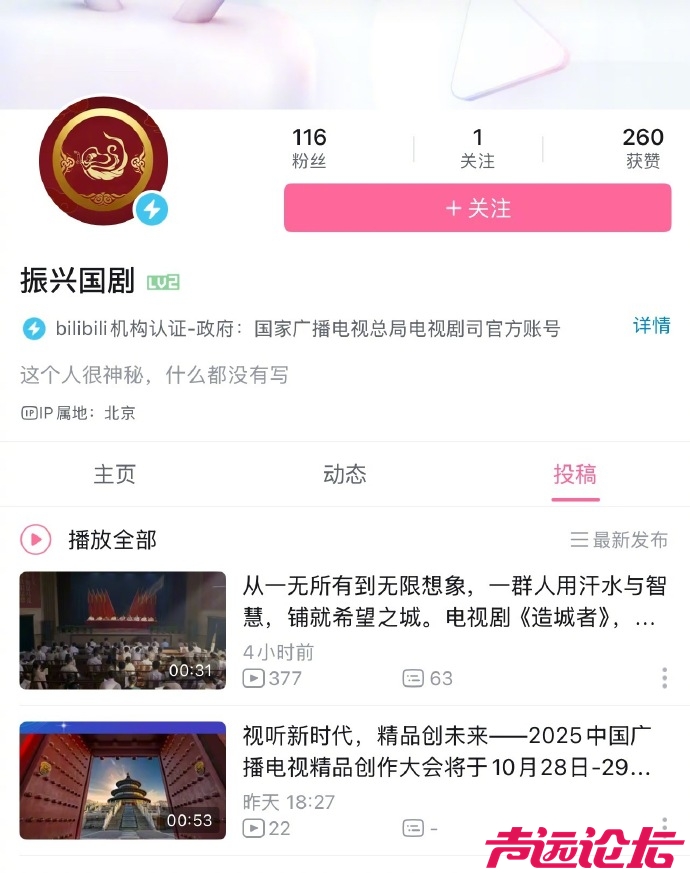The width and height of the screenshot is (690, 873).
Task: View the 116 粉丝 followers list
Action: click(309, 148)
